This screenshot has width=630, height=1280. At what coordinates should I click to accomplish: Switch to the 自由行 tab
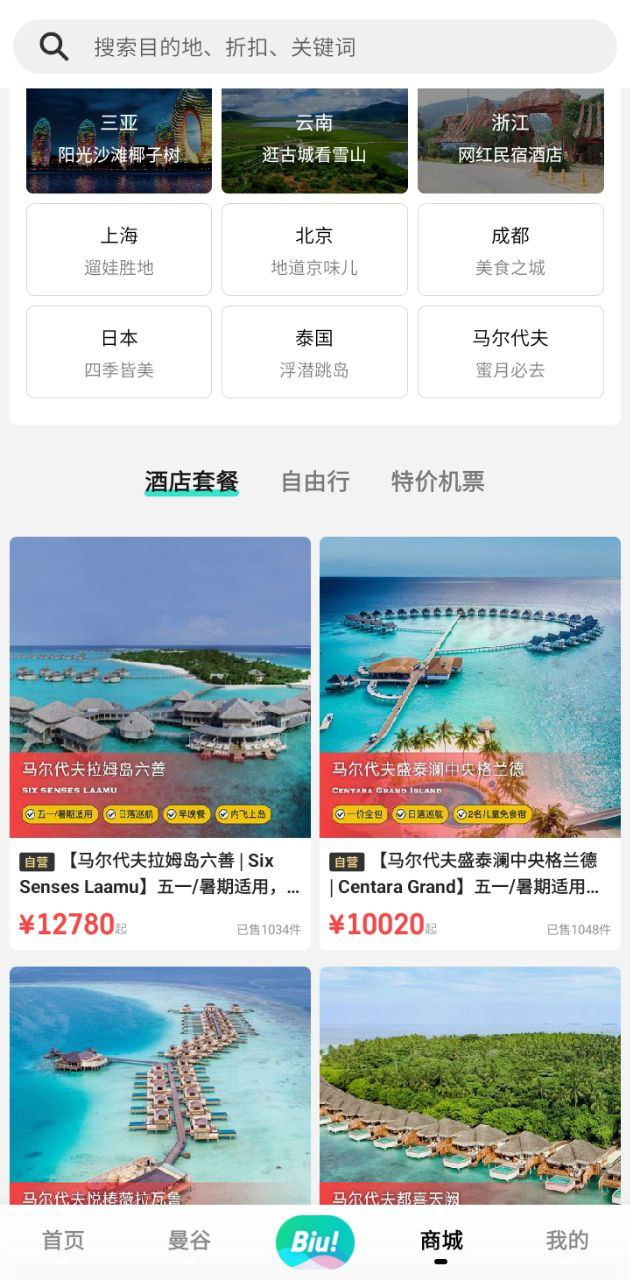315,481
